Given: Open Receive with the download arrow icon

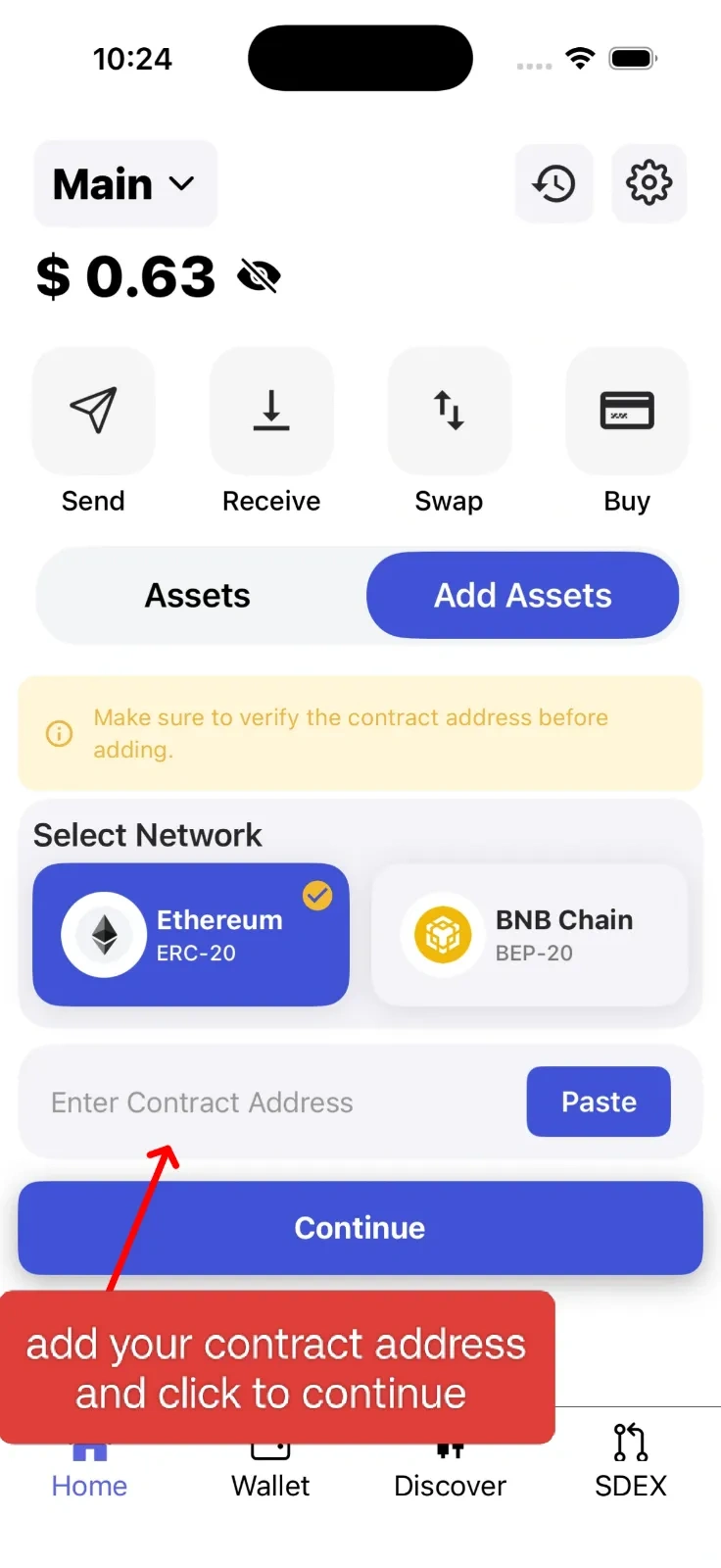Looking at the screenshot, I should point(271,411).
